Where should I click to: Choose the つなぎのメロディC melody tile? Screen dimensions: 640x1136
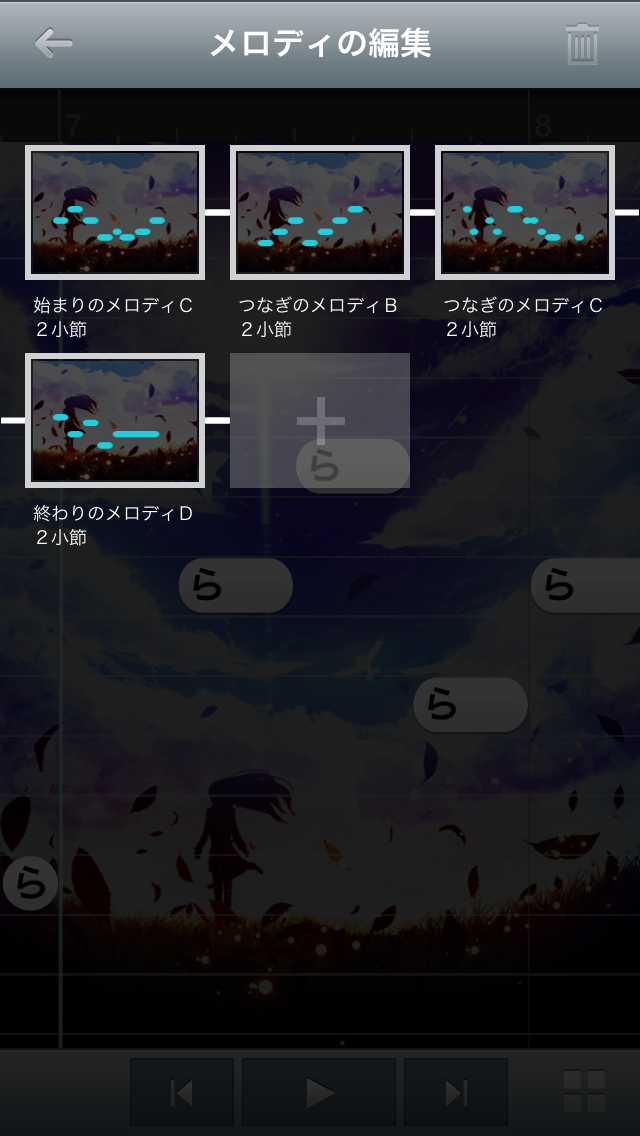coord(525,212)
